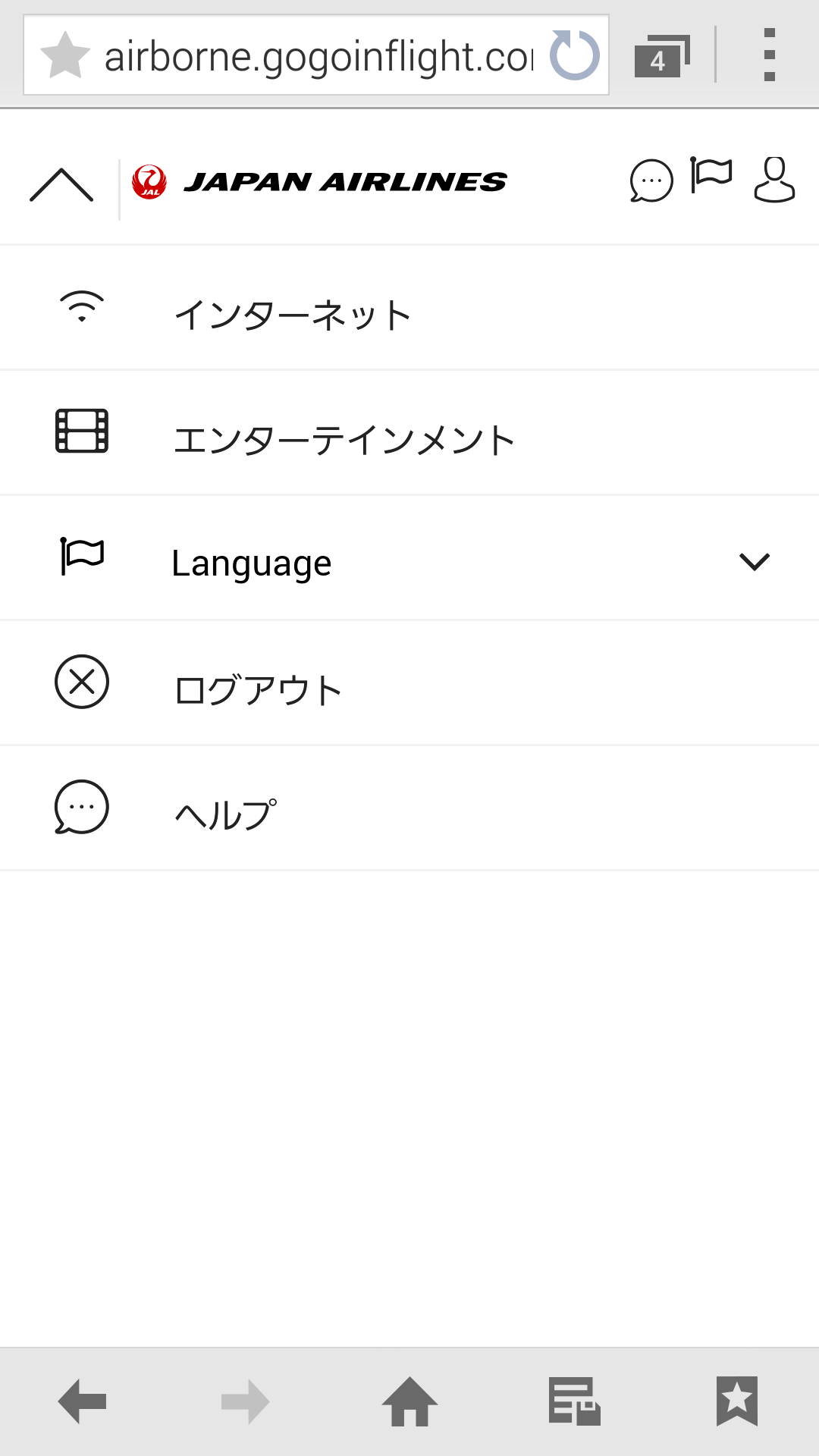Tap the URL address bar
Viewport: 819px width, 1456px height.
(318, 56)
